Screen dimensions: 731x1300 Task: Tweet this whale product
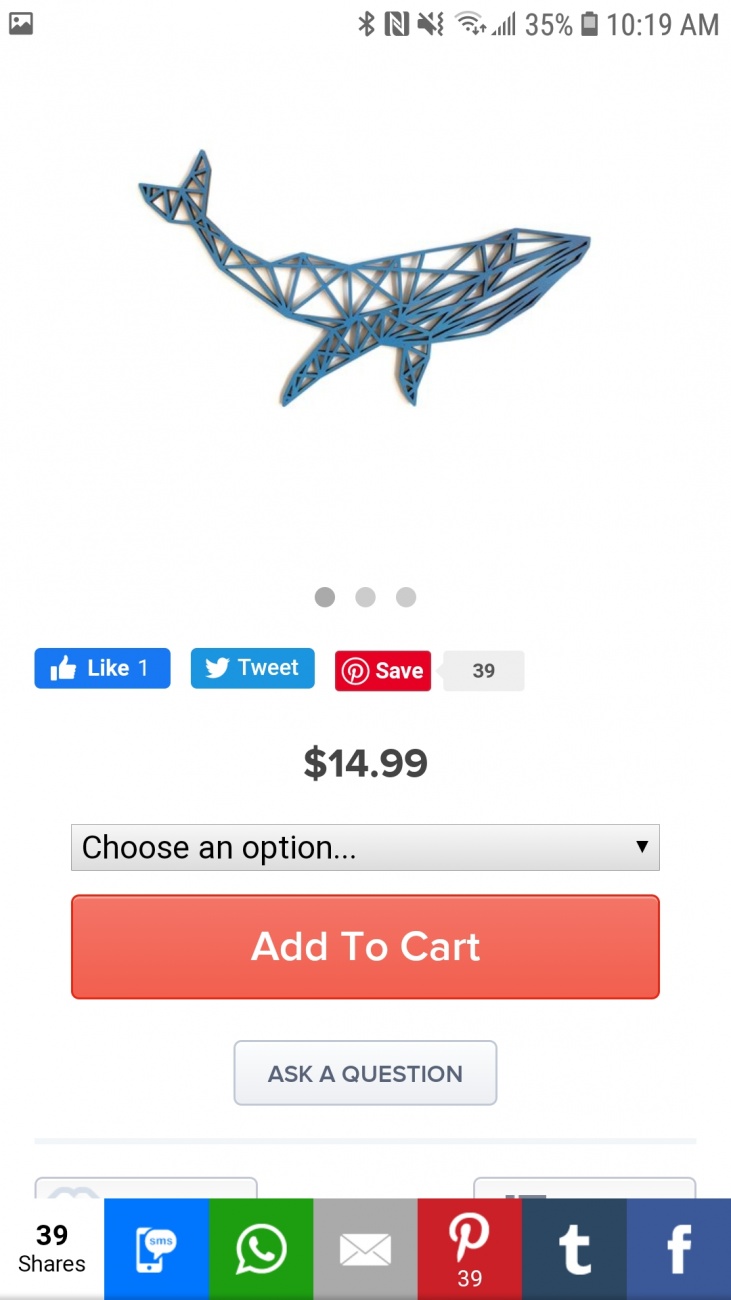pyautogui.click(x=252, y=668)
